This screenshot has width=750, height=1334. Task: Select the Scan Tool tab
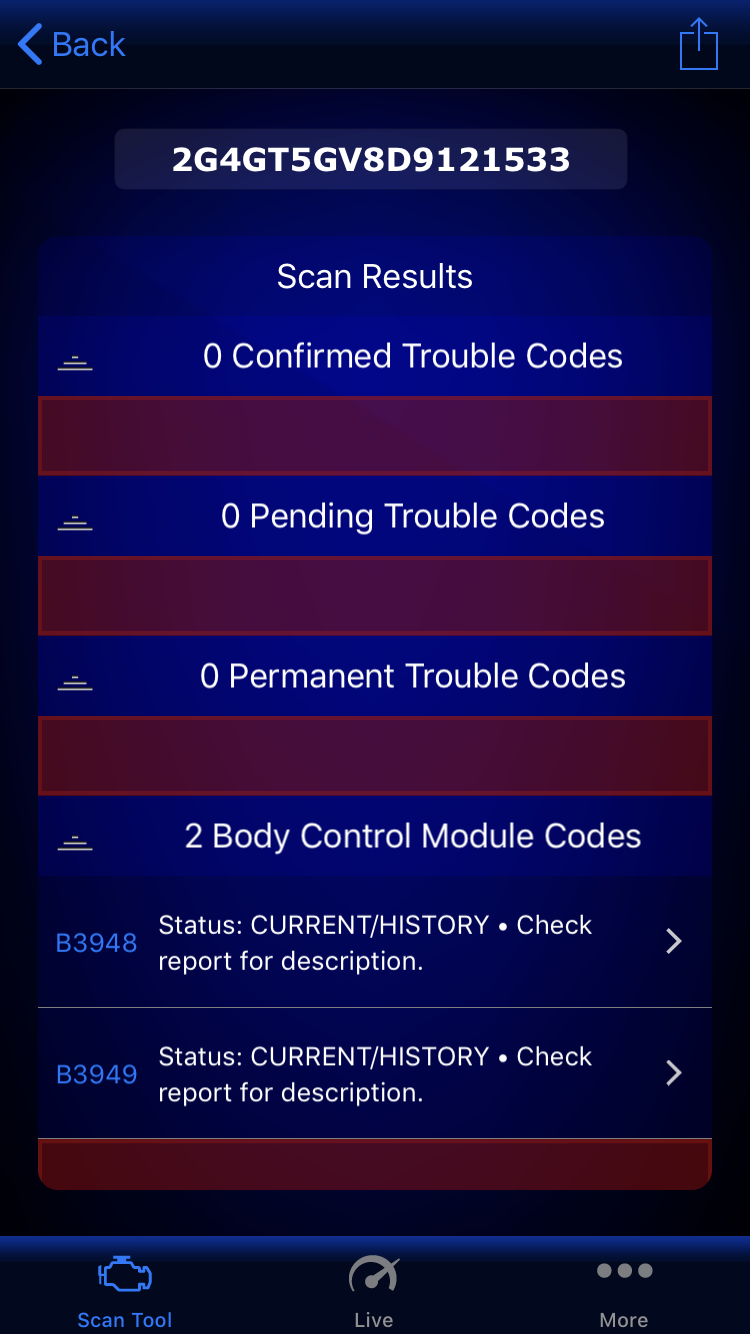pos(125,1291)
